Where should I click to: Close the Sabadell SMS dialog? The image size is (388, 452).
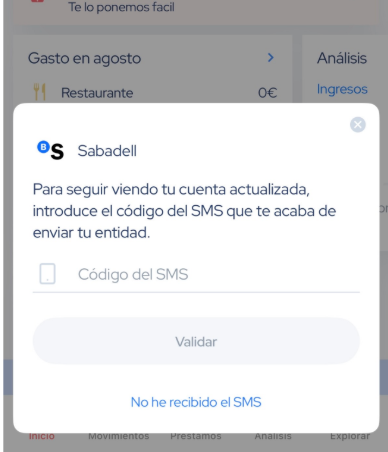(358, 125)
